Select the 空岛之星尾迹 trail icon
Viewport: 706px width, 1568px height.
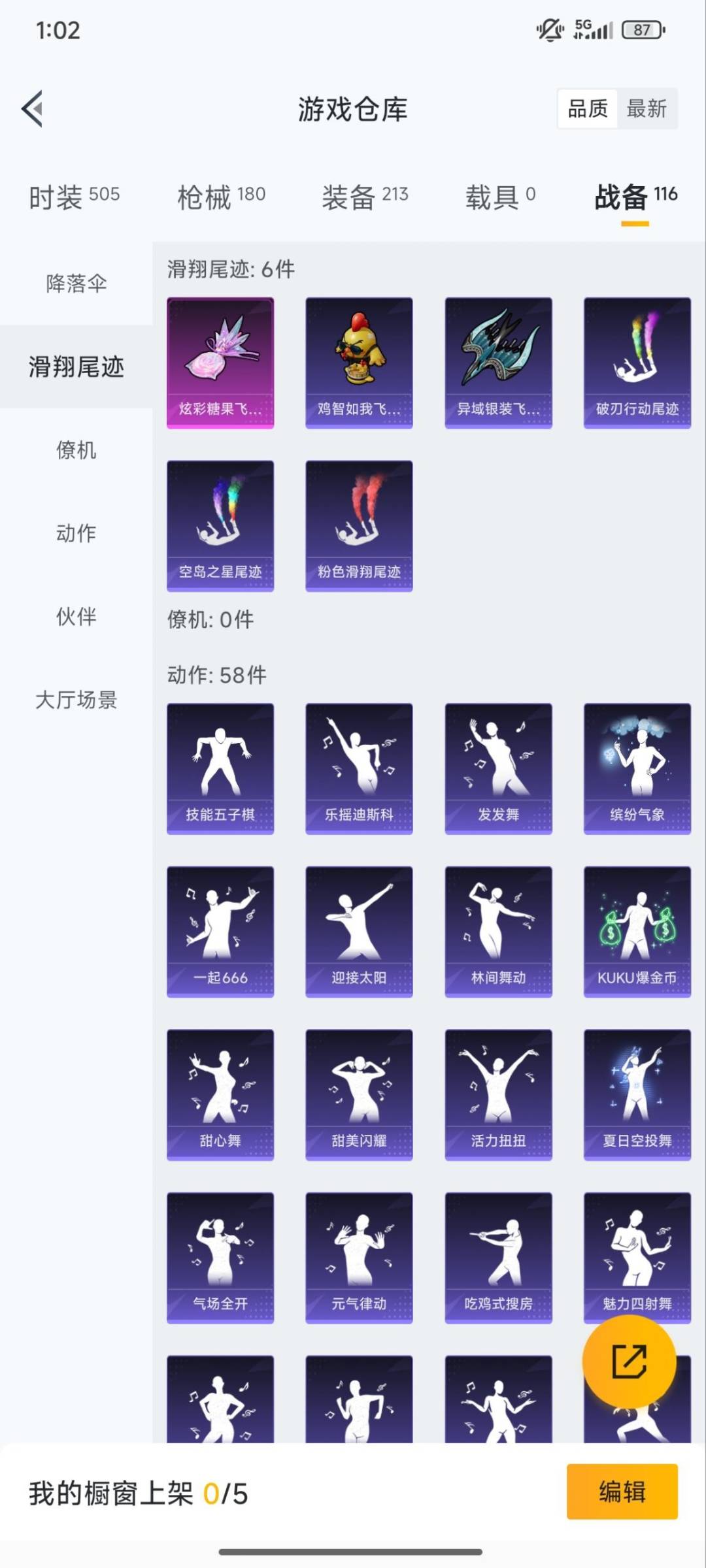coord(220,526)
